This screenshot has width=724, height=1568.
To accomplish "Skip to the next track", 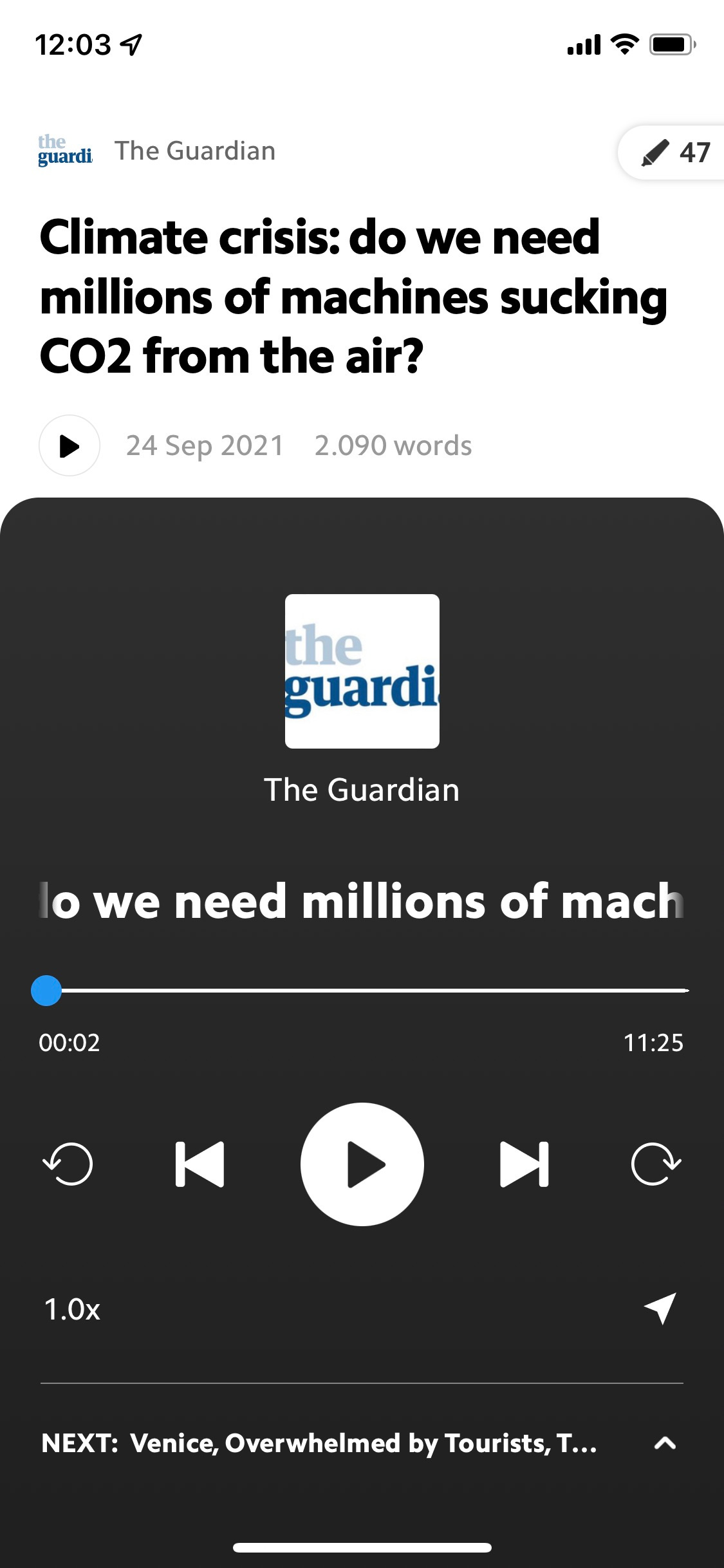I will [524, 1164].
